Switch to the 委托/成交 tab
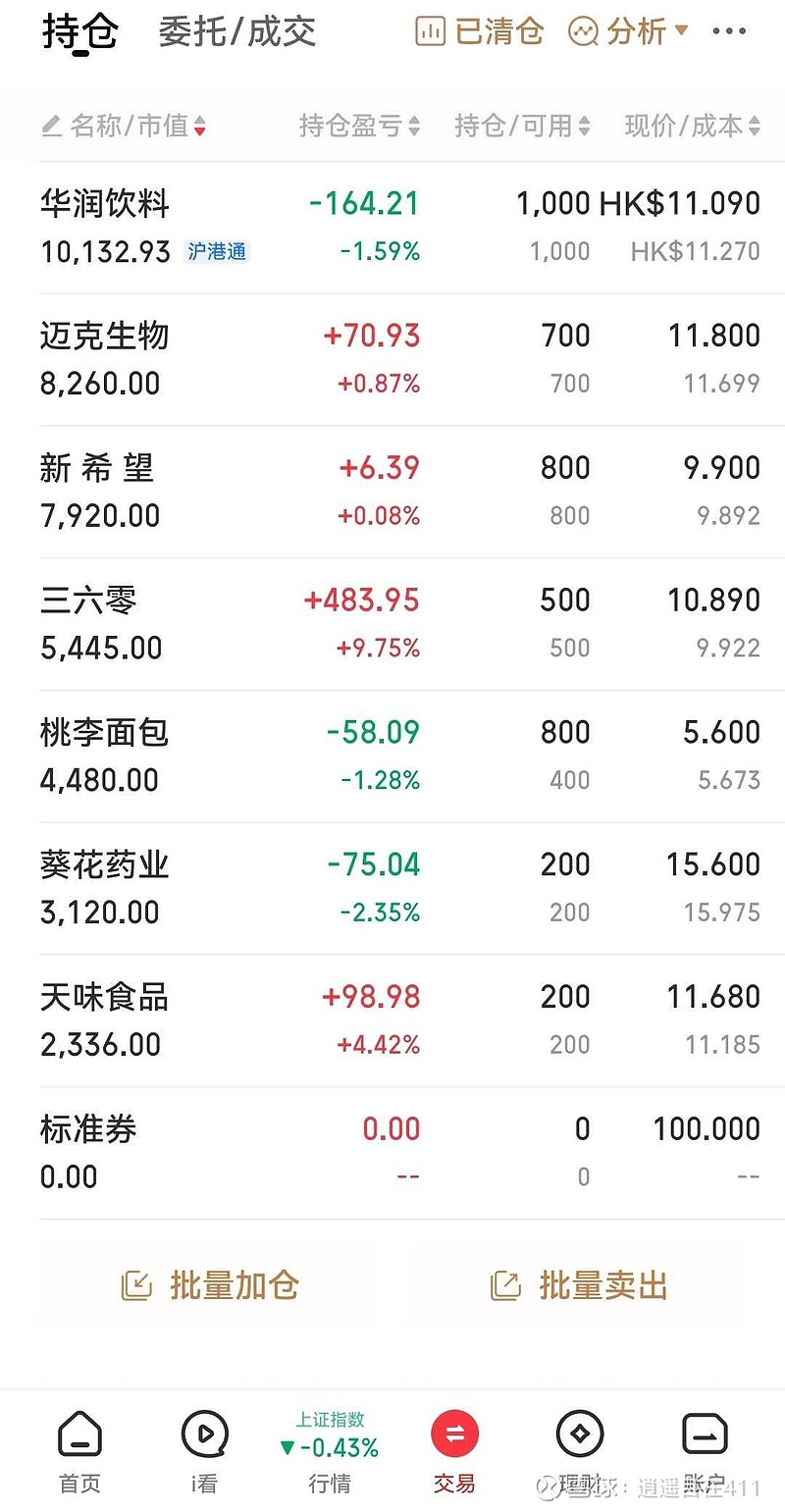 point(237,31)
